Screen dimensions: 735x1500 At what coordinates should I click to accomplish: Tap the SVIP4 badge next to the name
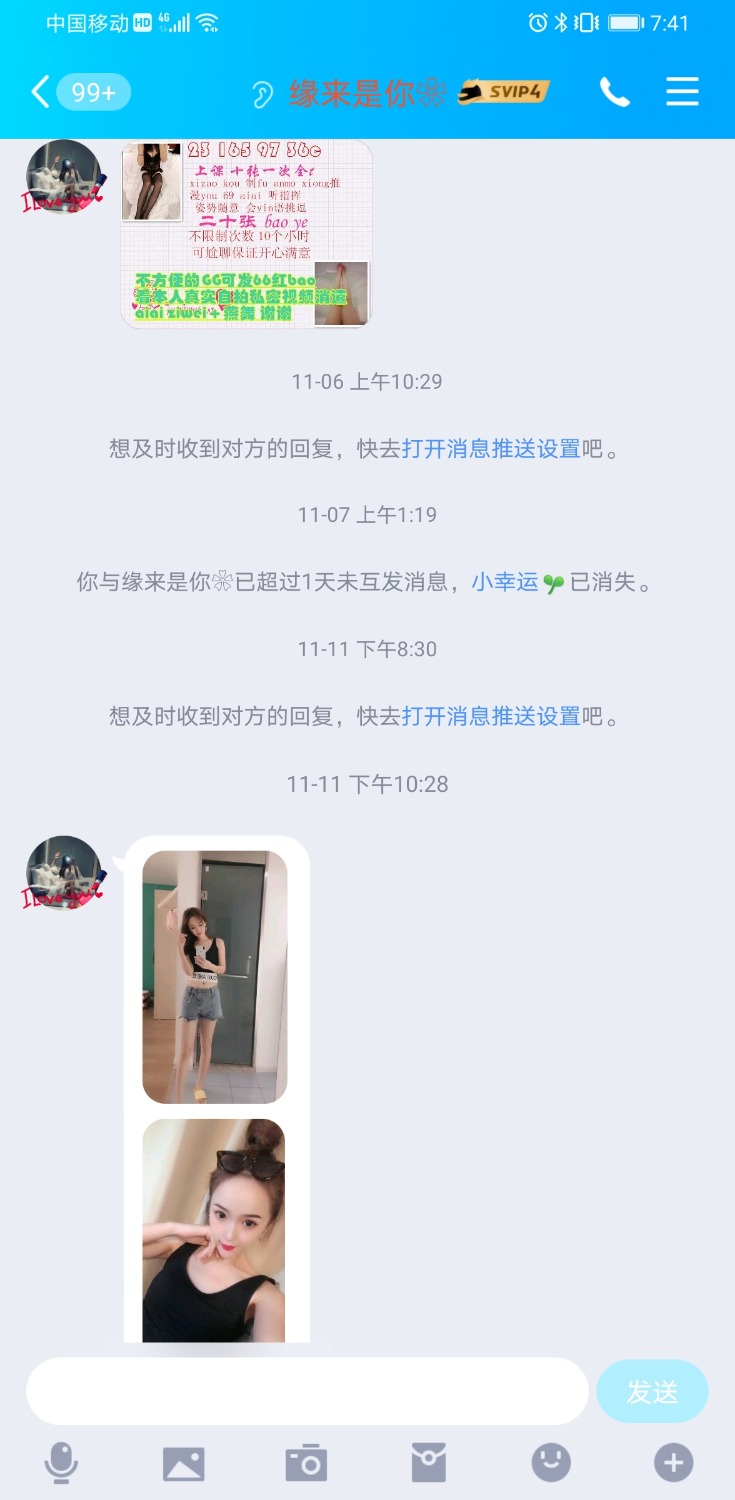click(503, 91)
